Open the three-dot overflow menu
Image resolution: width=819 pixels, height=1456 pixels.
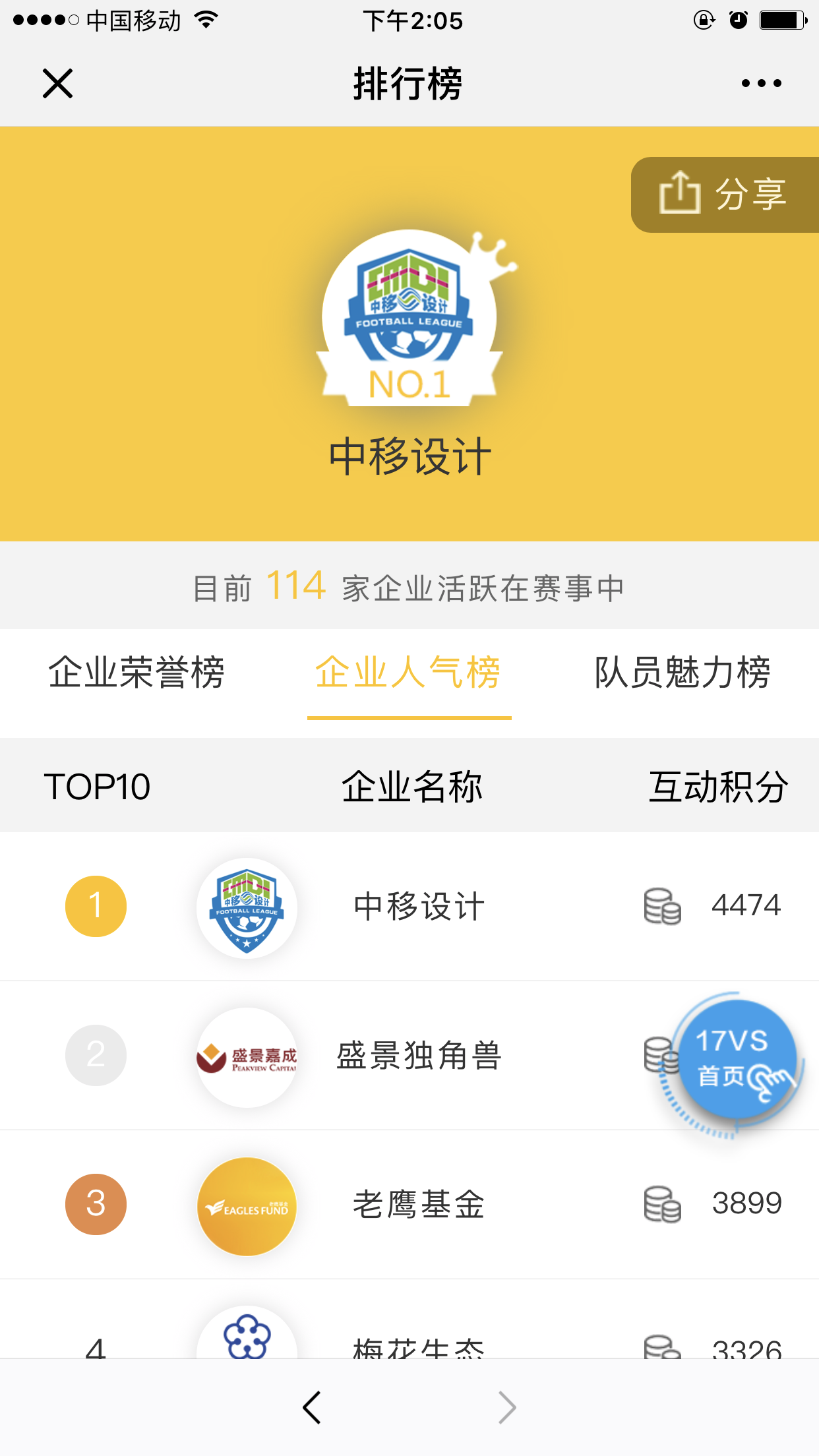point(761,83)
